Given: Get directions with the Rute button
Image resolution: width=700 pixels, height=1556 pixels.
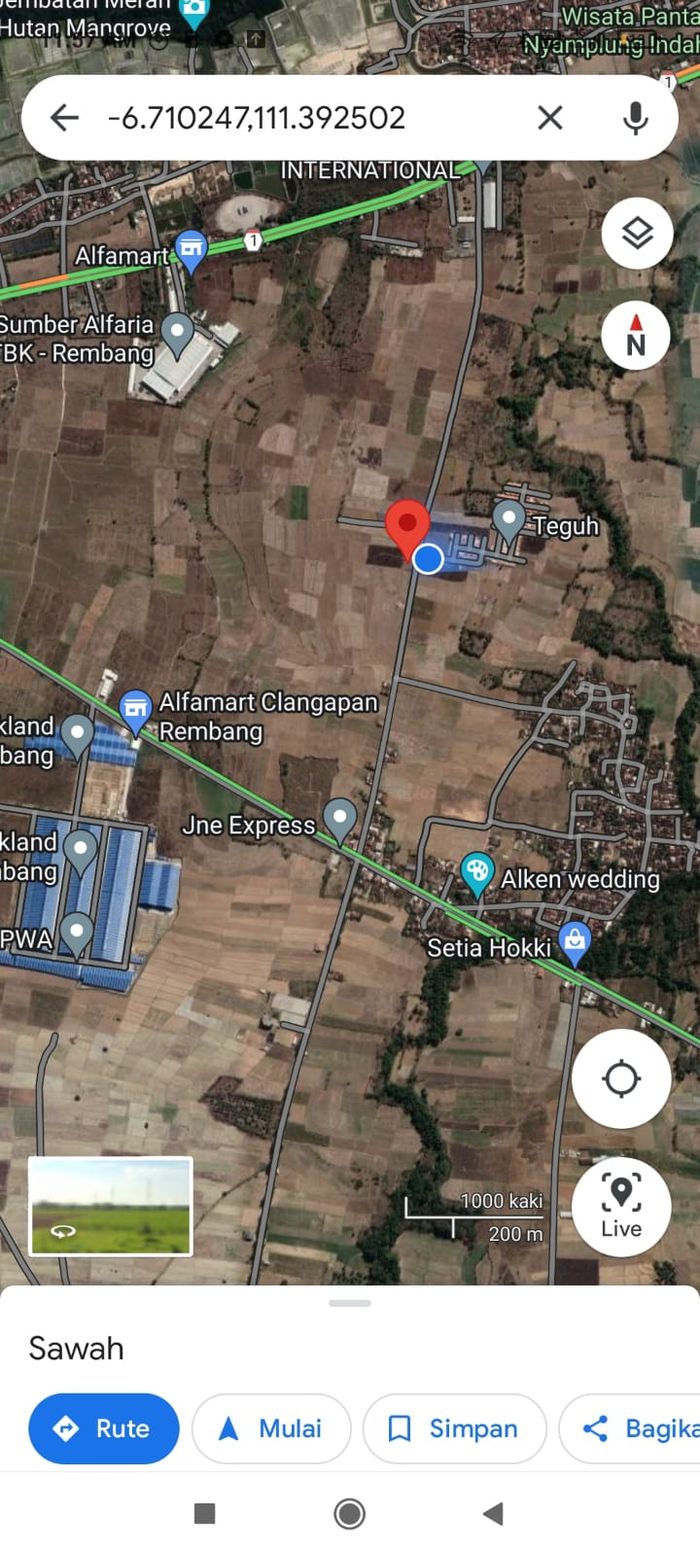Looking at the screenshot, I should click(103, 1428).
